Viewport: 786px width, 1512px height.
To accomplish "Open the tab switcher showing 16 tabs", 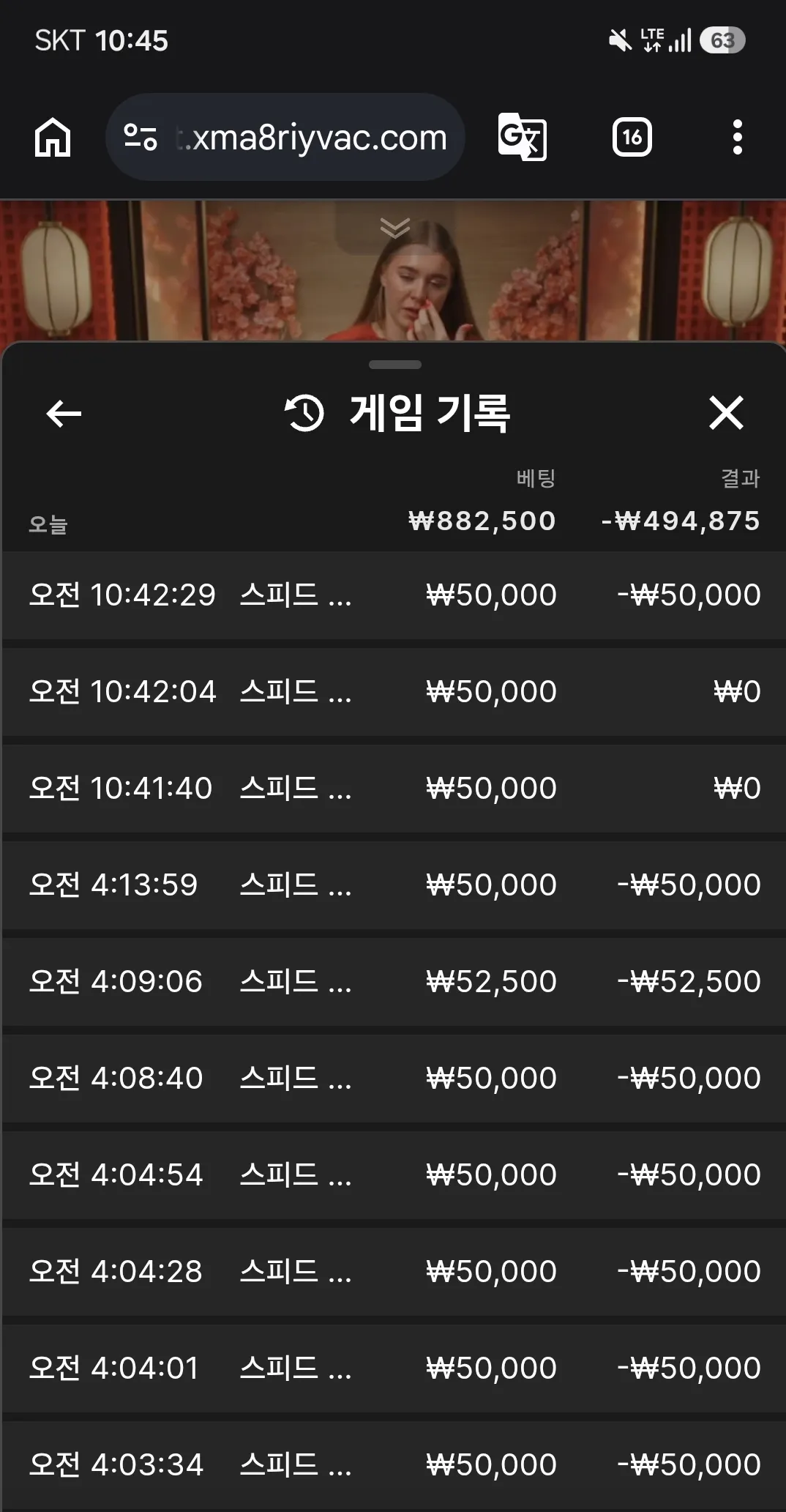I will point(632,137).
